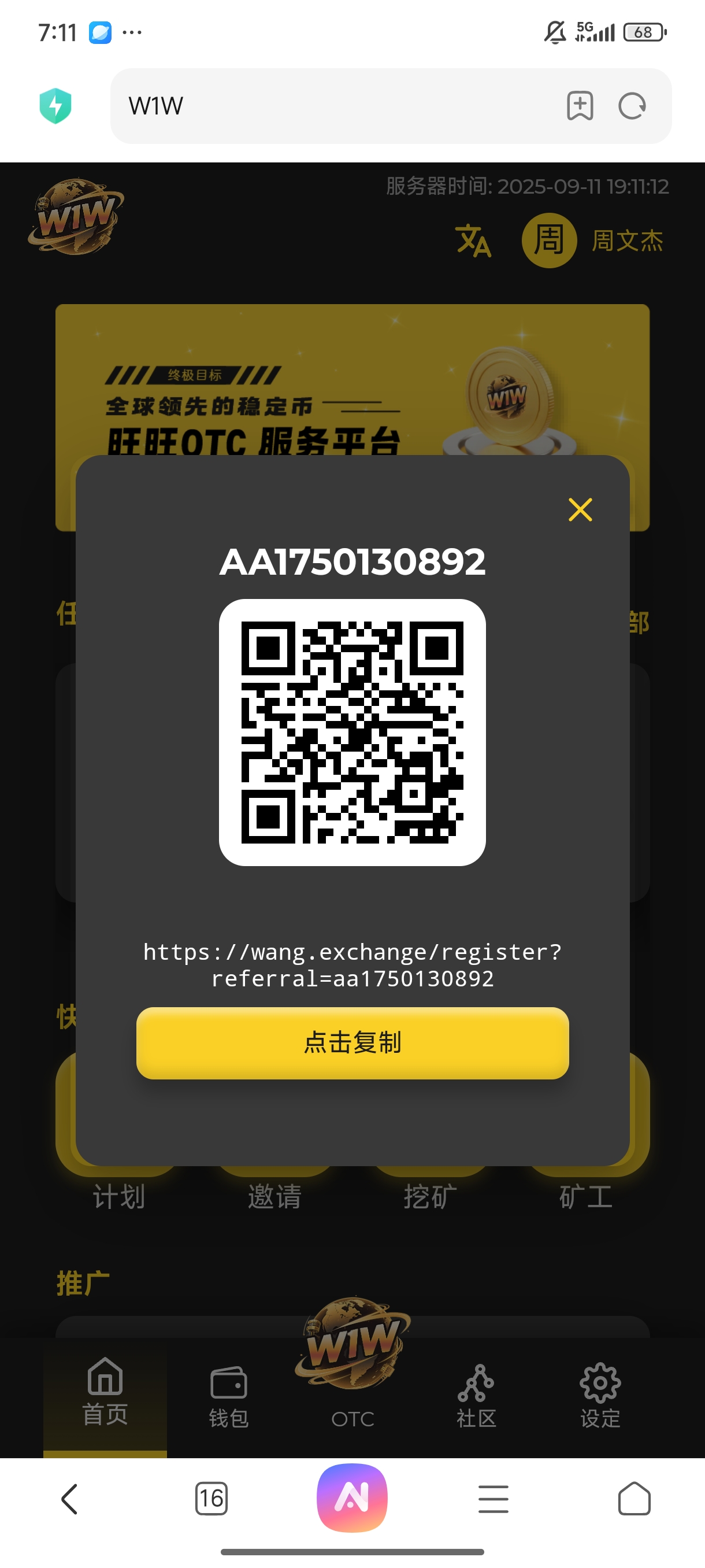Viewport: 705px width, 1568px height.
Task: Go back to the previous page
Action: (70, 1498)
